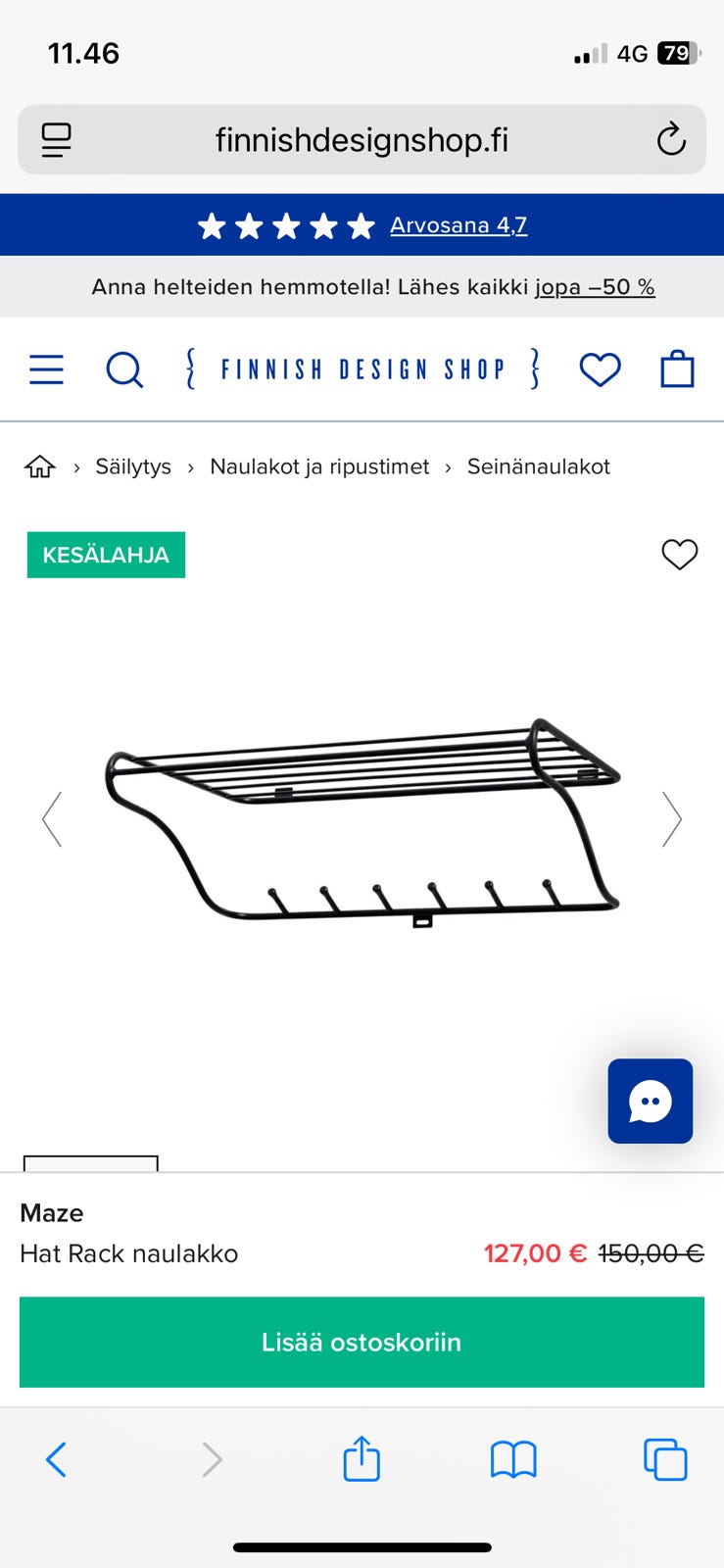Tap the address bar showing finnishdesignshop.fi
The image size is (724, 1568).
362,139
